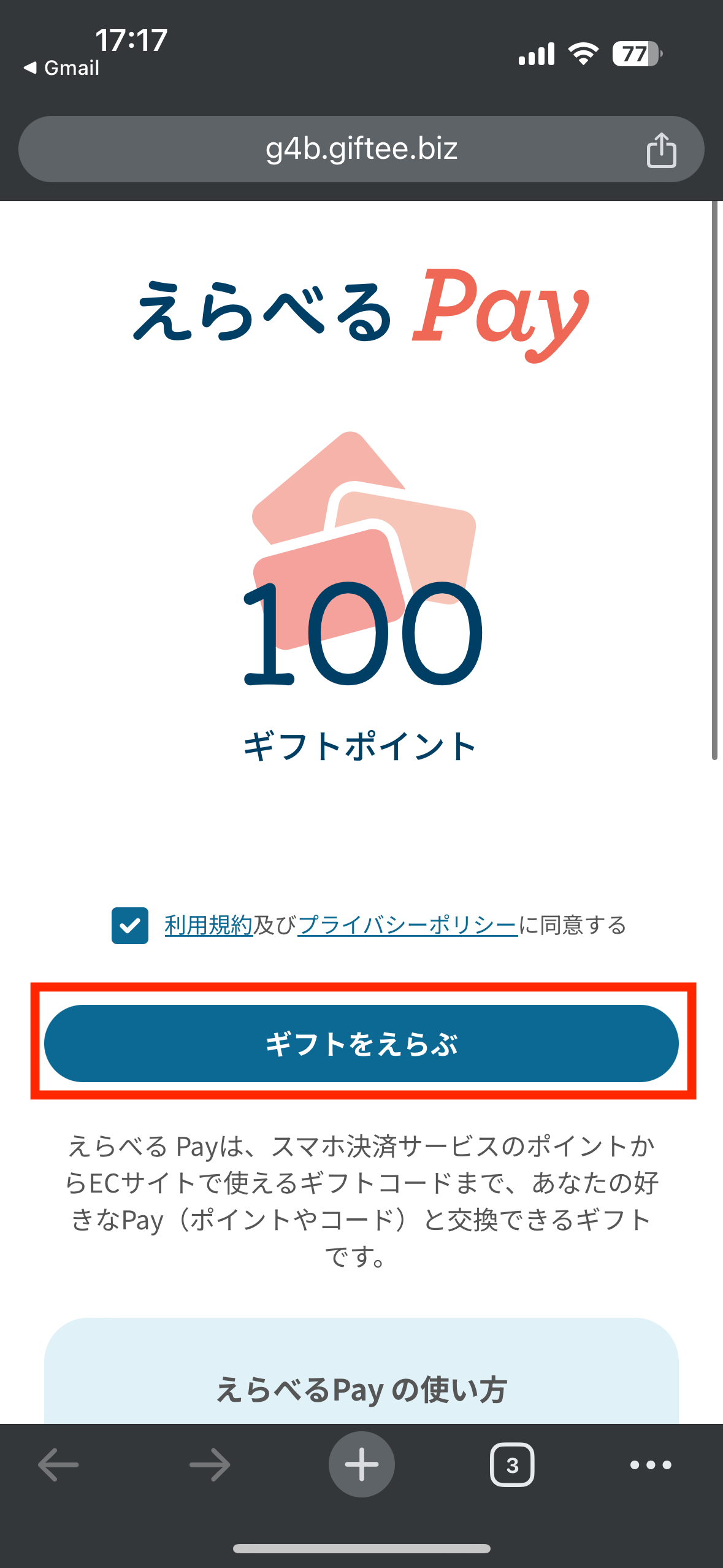
Task: Open the tab switcher showing 3 tabs
Action: 512,1465
